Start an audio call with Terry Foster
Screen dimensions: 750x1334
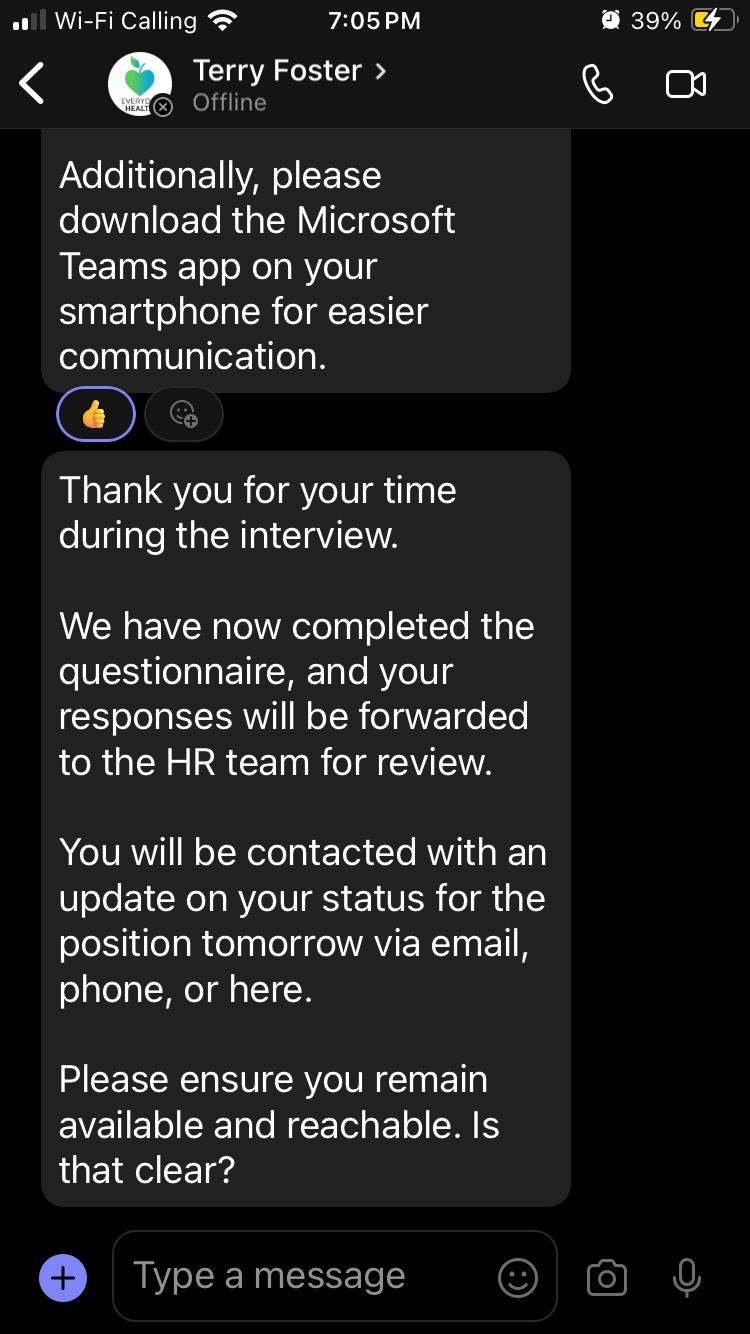point(597,85)
